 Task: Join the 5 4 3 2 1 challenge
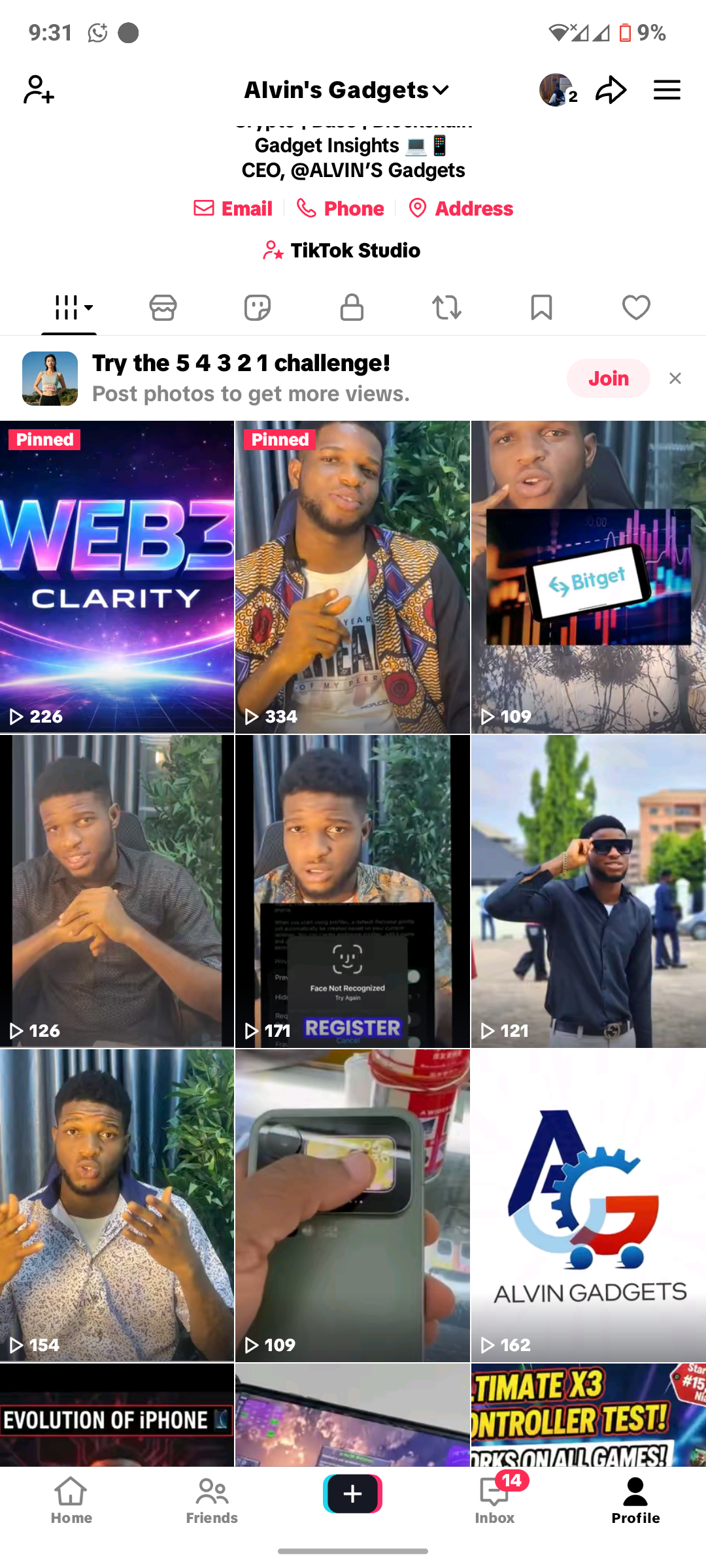(608, 378)
